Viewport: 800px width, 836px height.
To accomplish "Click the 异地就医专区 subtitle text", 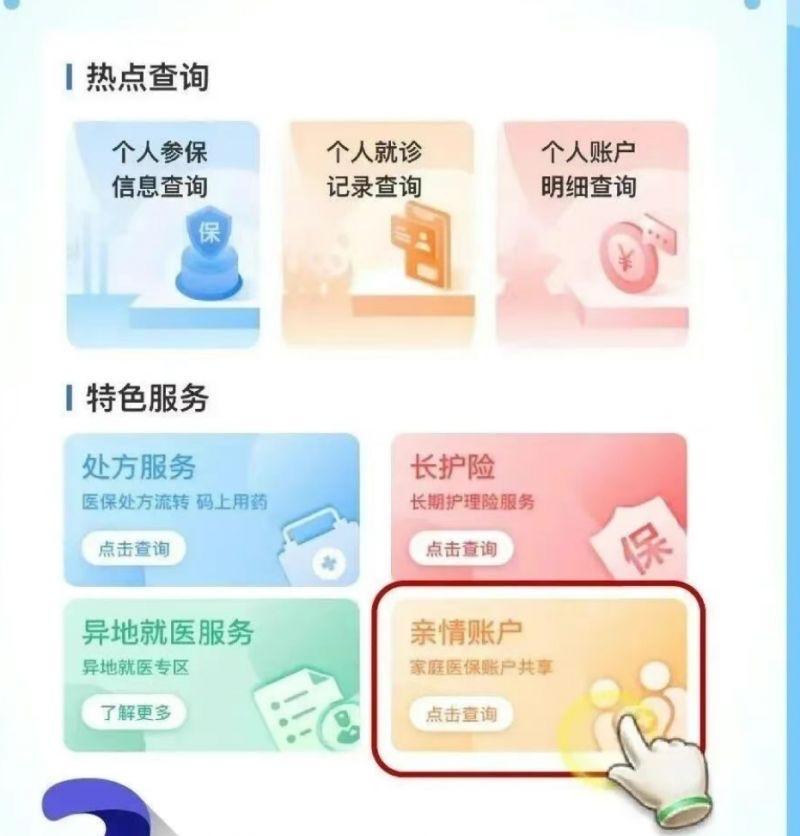I will pyautogui.click(x=135, y=665).
